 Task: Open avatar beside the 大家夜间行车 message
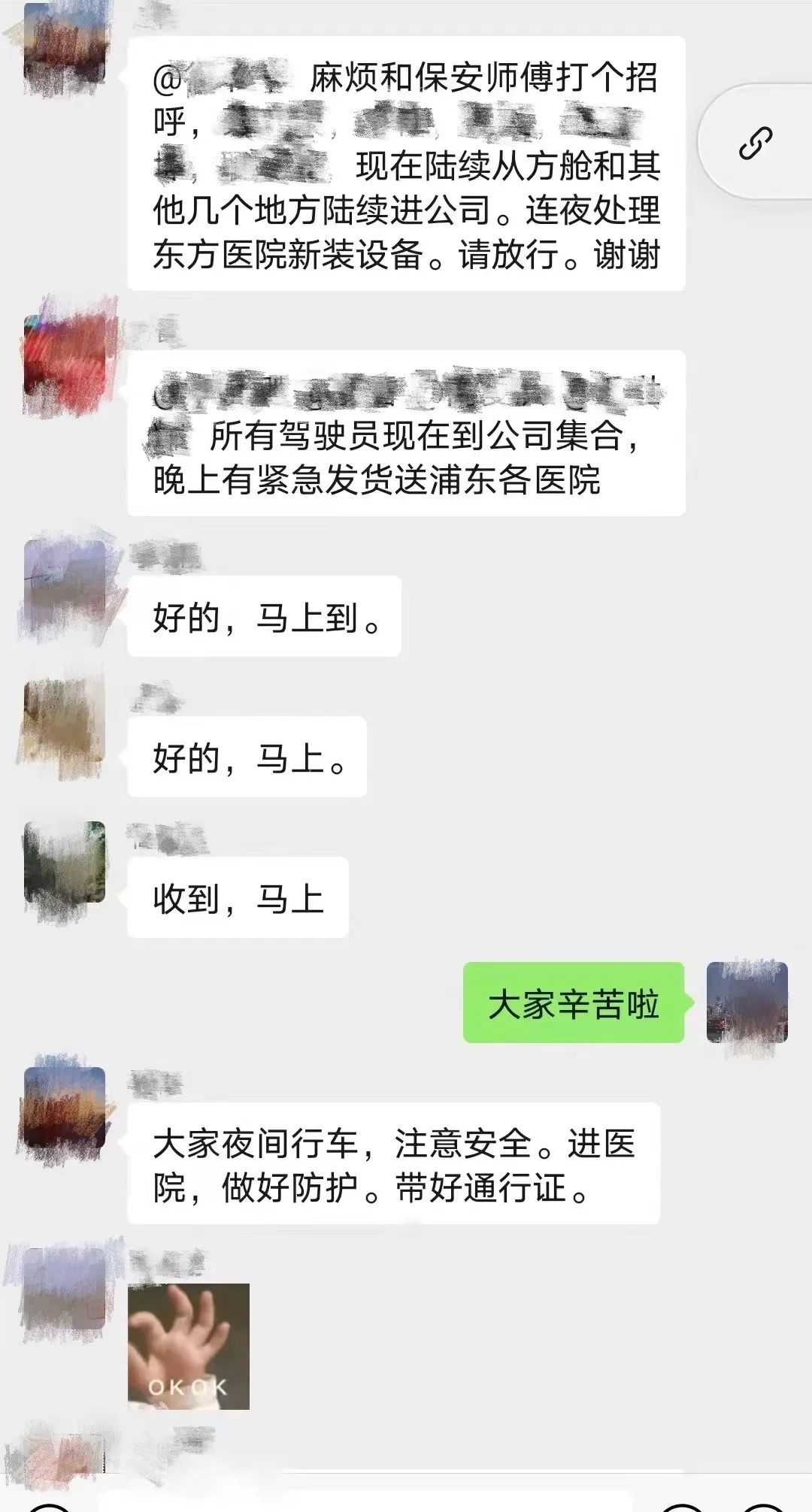point(65,1108)
